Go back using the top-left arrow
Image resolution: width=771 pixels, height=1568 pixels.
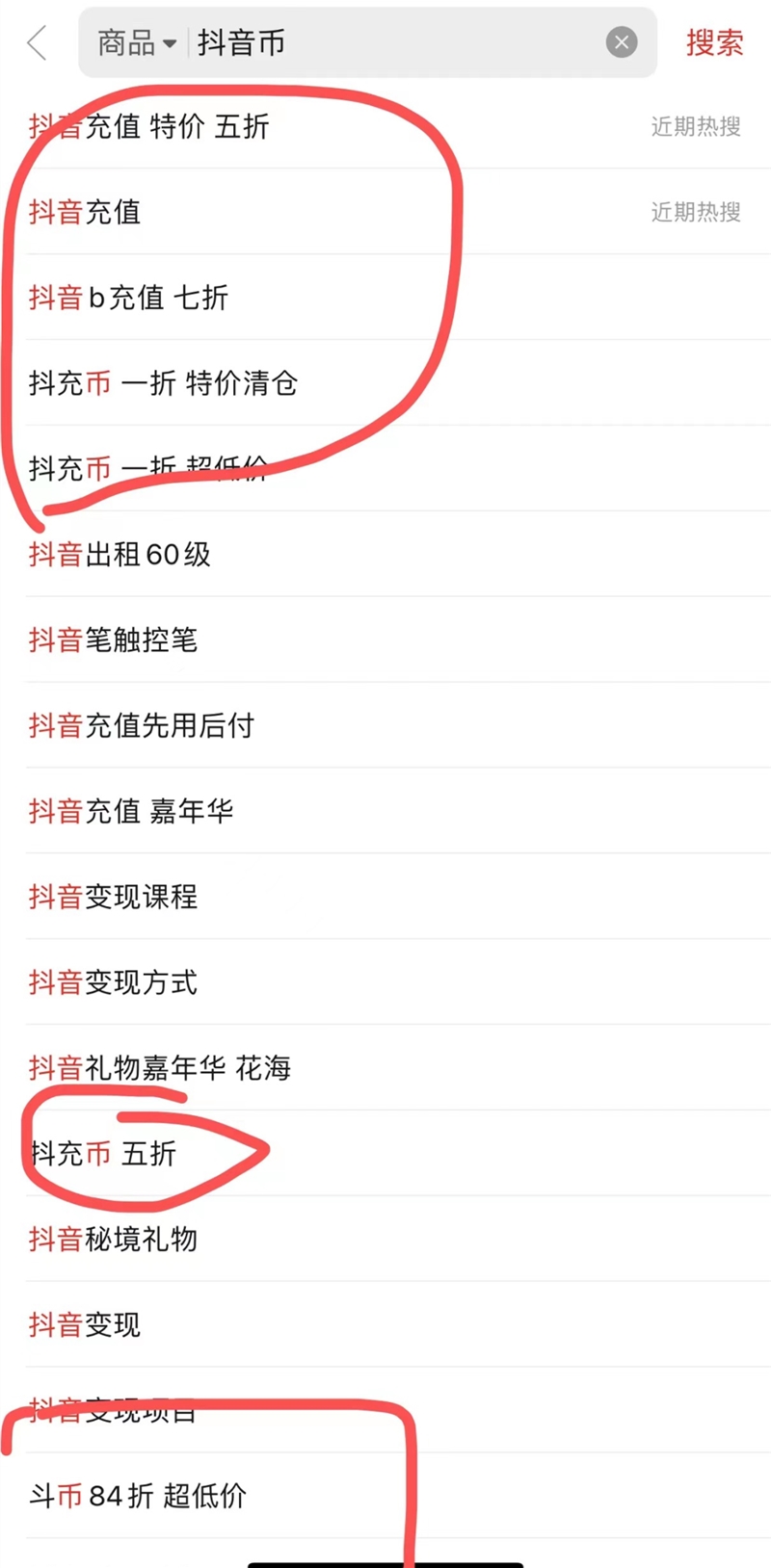tap(38, 43)
